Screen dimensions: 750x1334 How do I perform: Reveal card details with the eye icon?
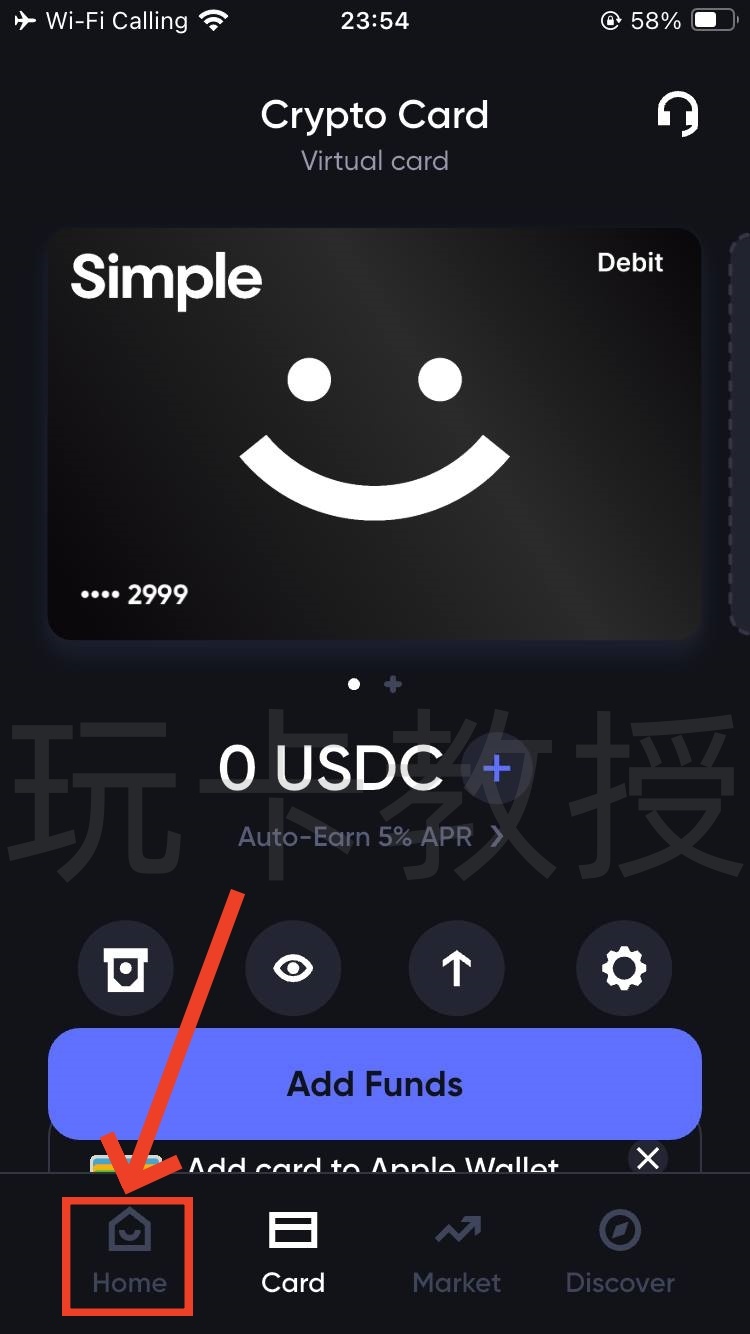pos(293,967)
